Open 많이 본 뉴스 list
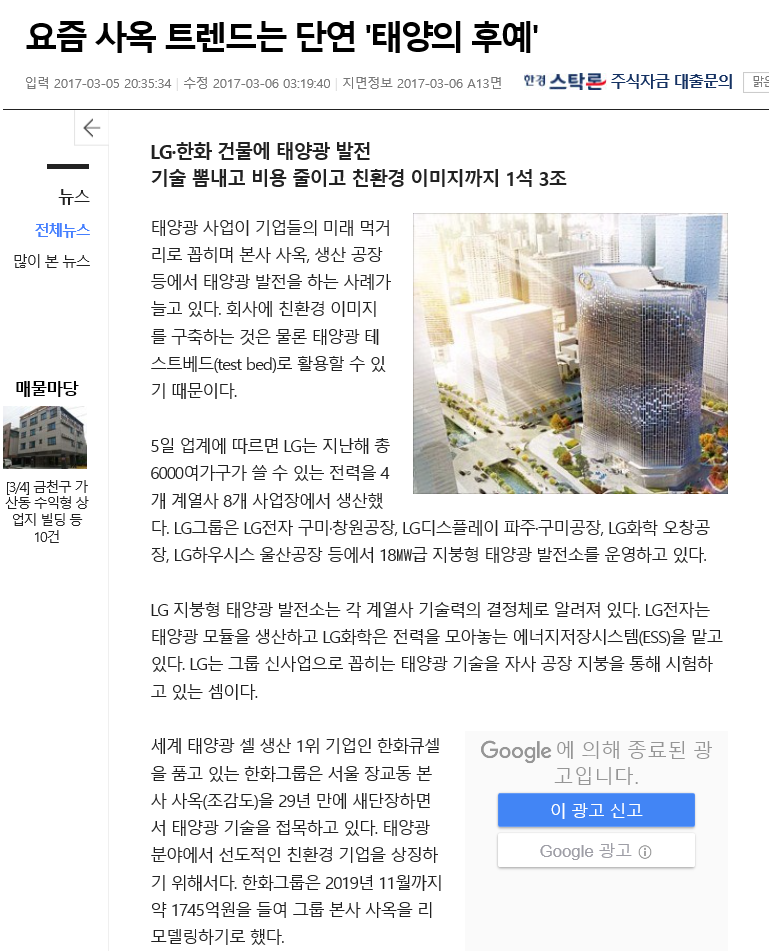Screen dimensions: 769x951 click(x=51, y=261)
